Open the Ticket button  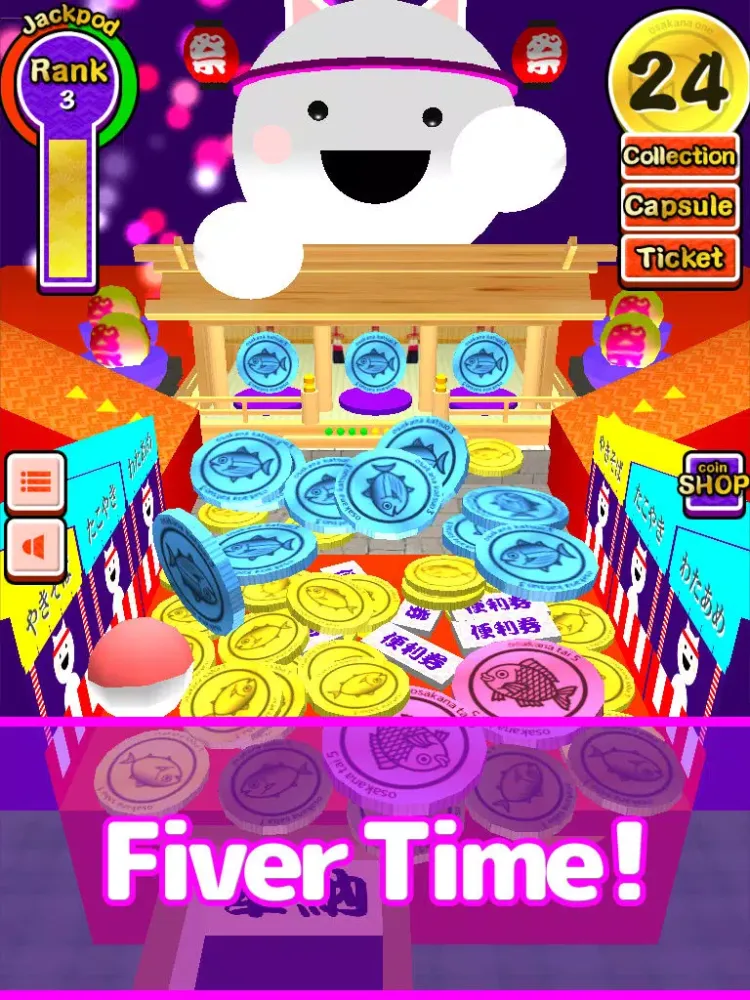[680, 258]
